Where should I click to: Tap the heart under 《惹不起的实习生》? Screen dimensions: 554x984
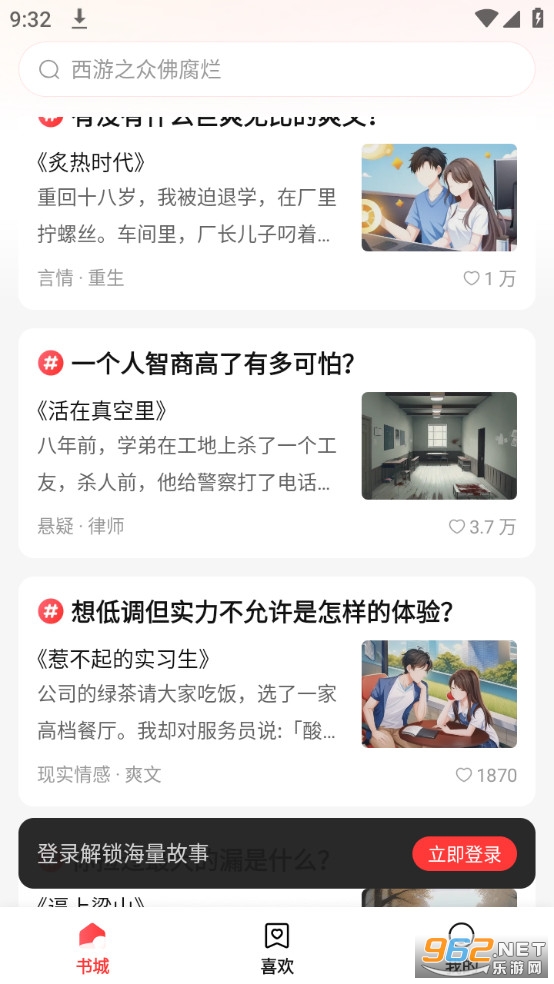click(464, 774)
